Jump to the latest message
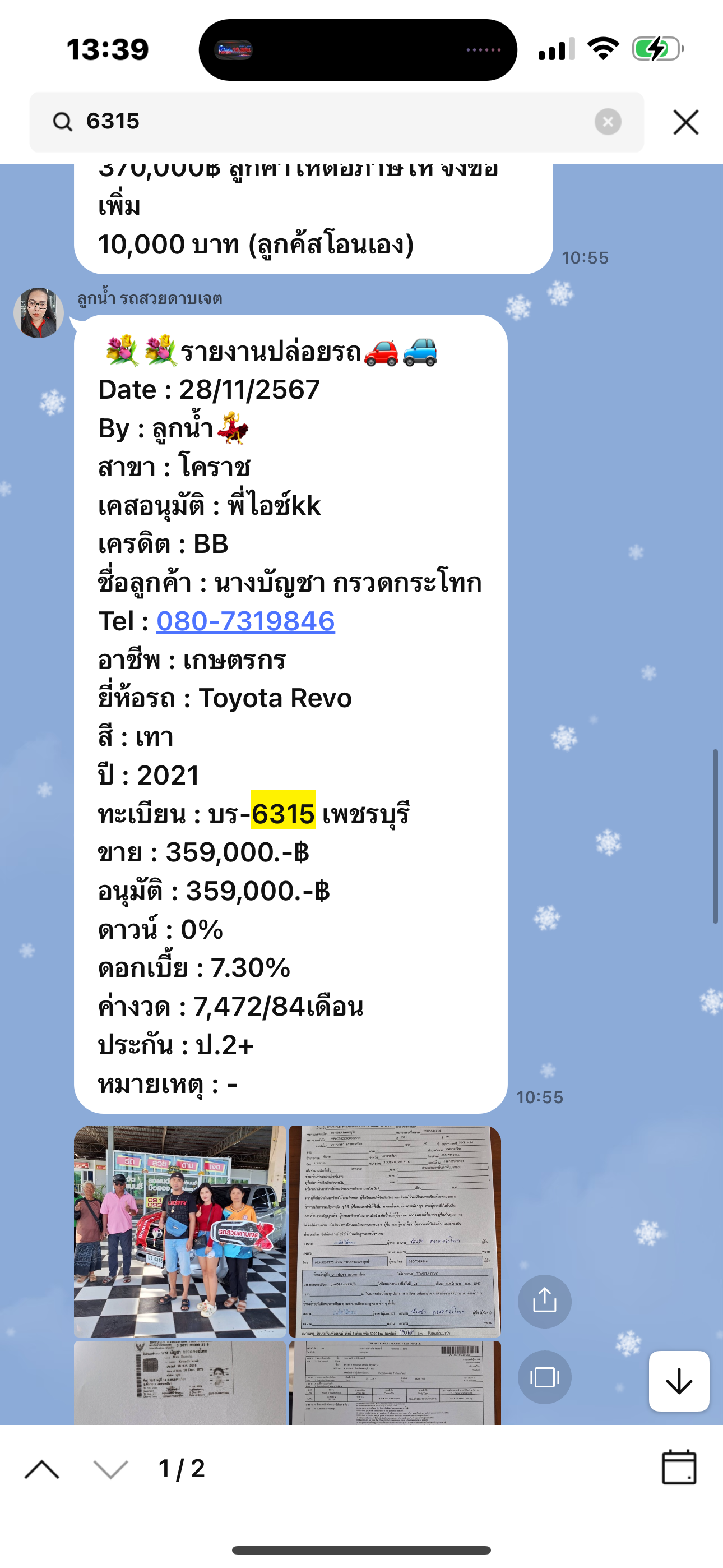 click(679, 1381)
